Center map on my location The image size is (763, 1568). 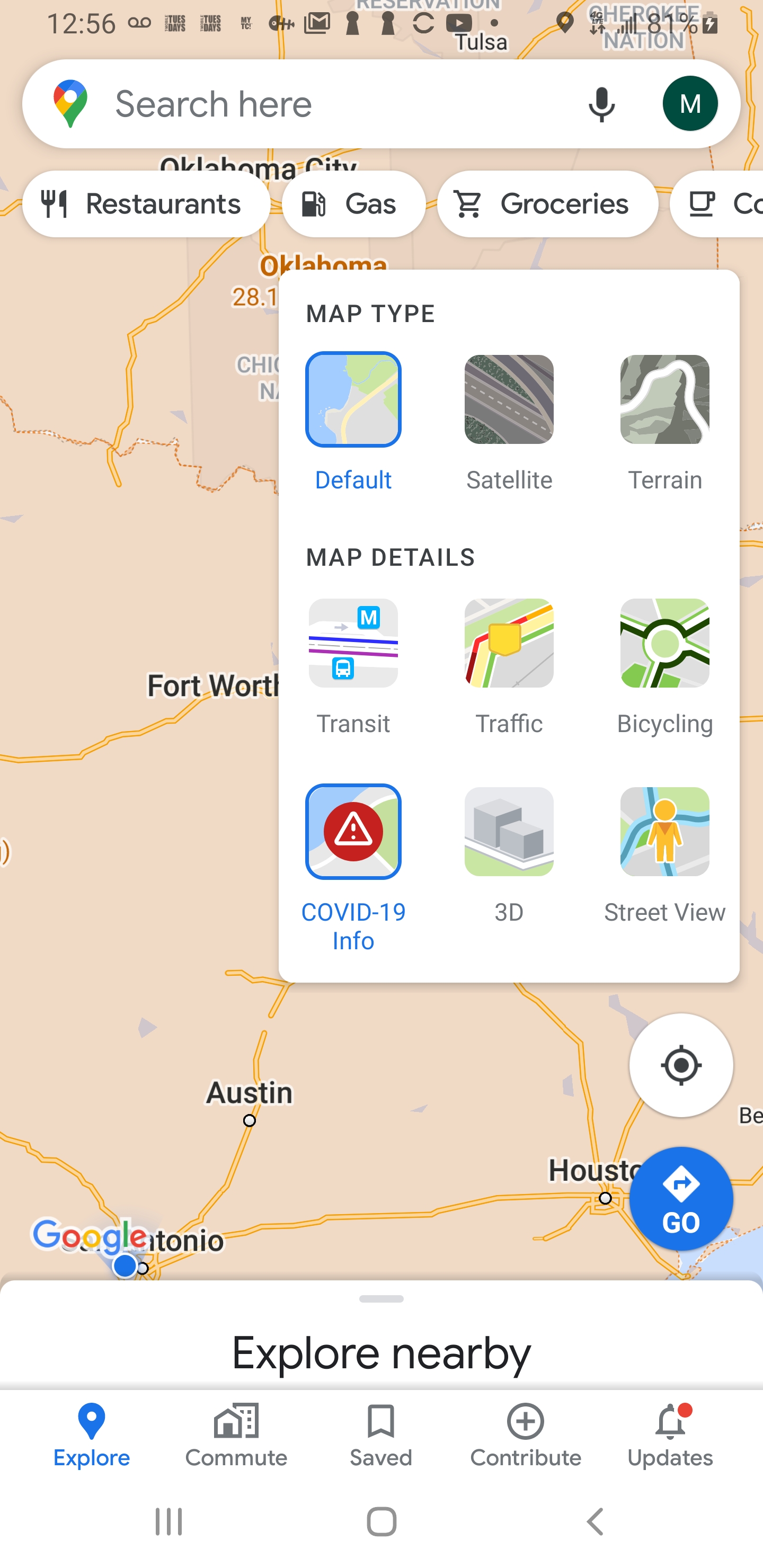(x=681, y=1065)
